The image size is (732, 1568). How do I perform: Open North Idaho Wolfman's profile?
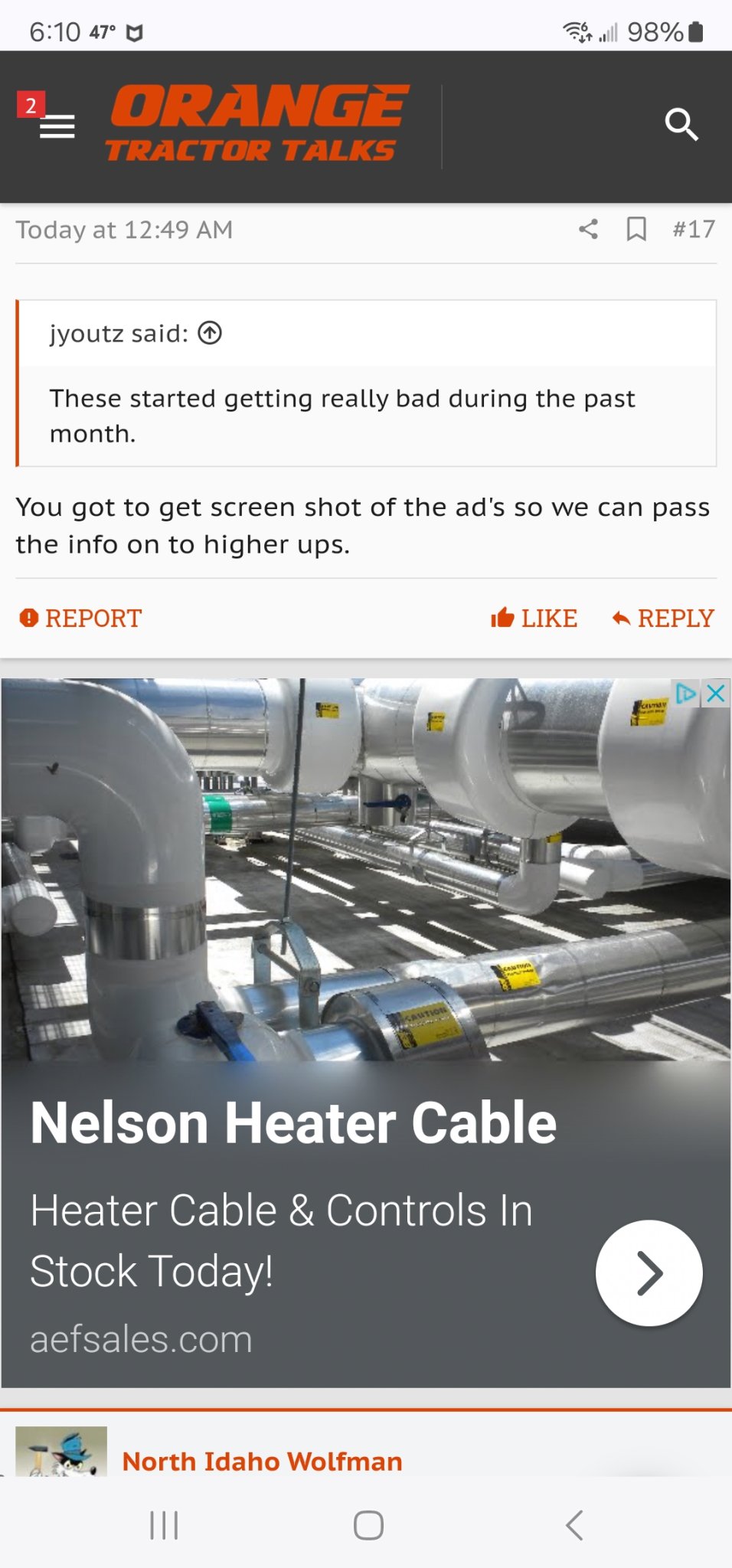tap(262, 1462)
